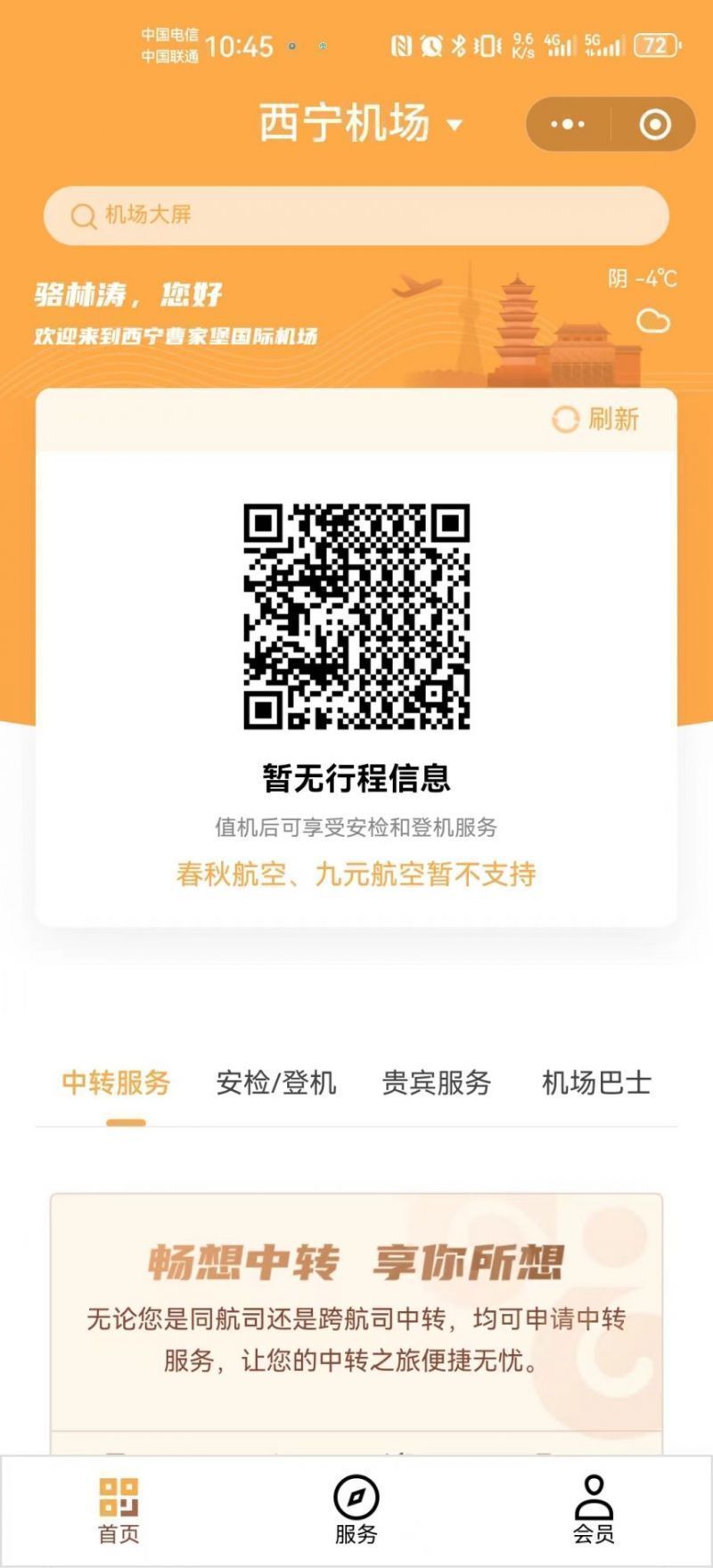
Task: Go to the 首页 bottom tab
Action: point(119,1510)
